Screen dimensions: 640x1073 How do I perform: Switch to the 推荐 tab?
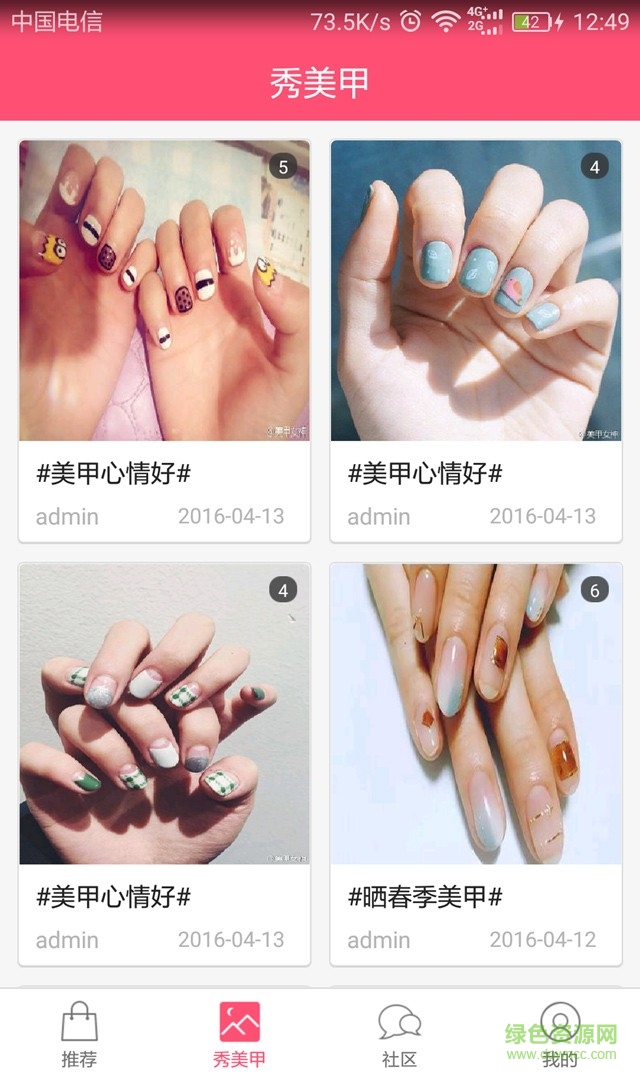point(79,1034)
